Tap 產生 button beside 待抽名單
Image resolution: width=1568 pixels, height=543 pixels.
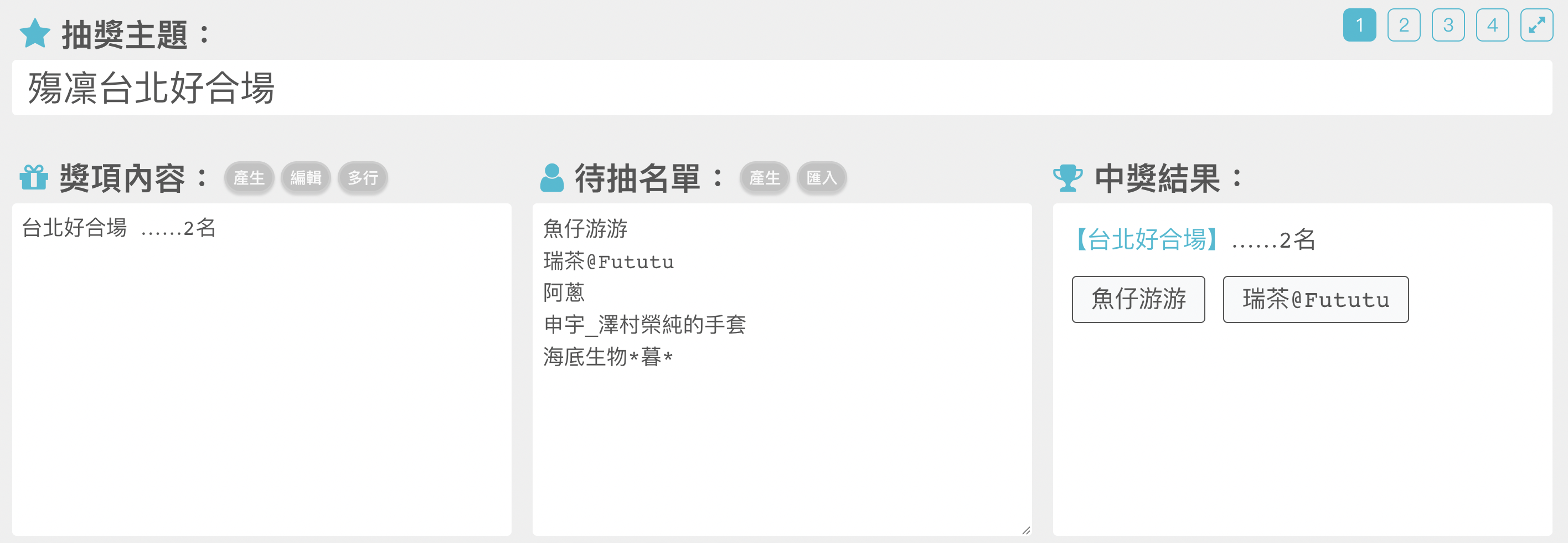point(765,178)
